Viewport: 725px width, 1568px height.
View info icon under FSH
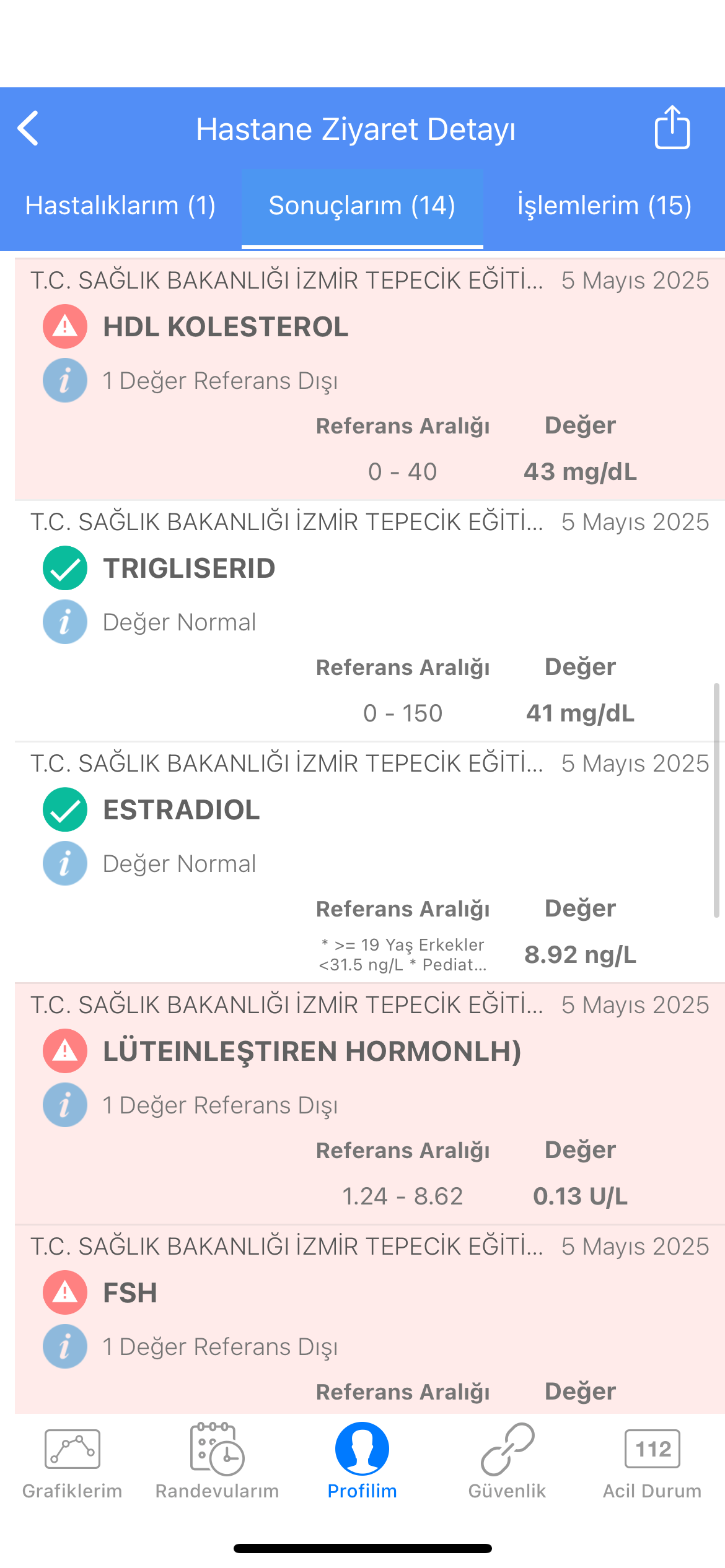click(65, 1346)
